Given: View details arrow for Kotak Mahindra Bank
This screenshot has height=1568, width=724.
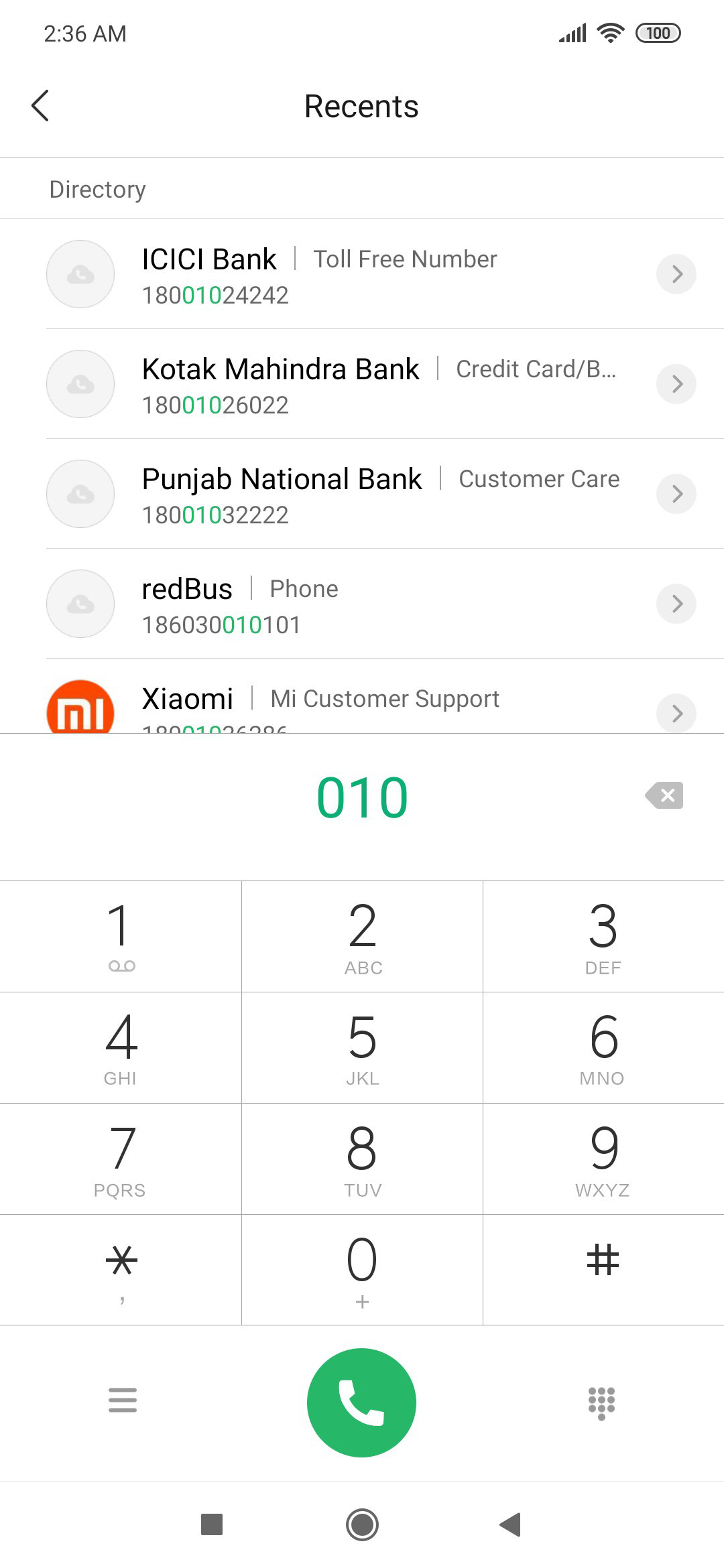Looking at the screenshot, I should (x=676, y=384).
